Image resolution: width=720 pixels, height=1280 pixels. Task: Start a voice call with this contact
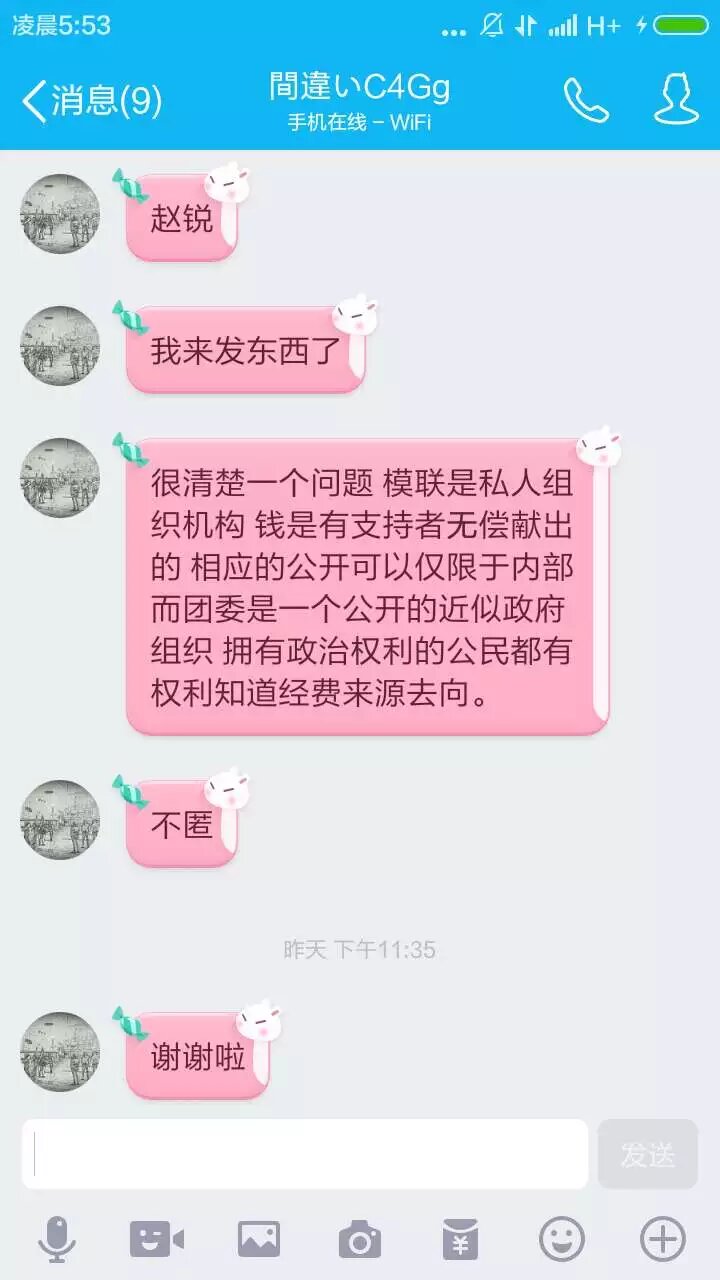[x=586, y=100]
